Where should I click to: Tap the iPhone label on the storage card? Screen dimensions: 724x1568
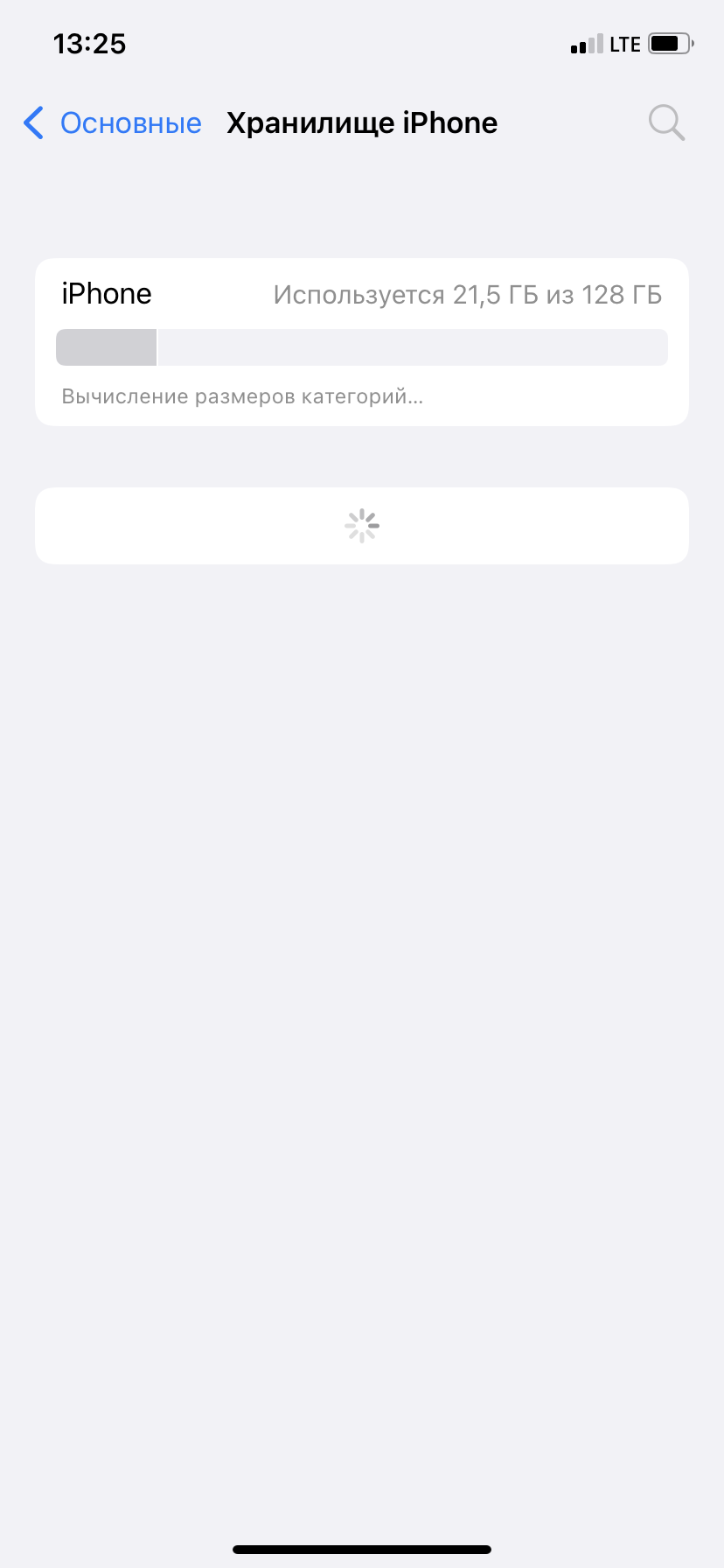(106, 293)
